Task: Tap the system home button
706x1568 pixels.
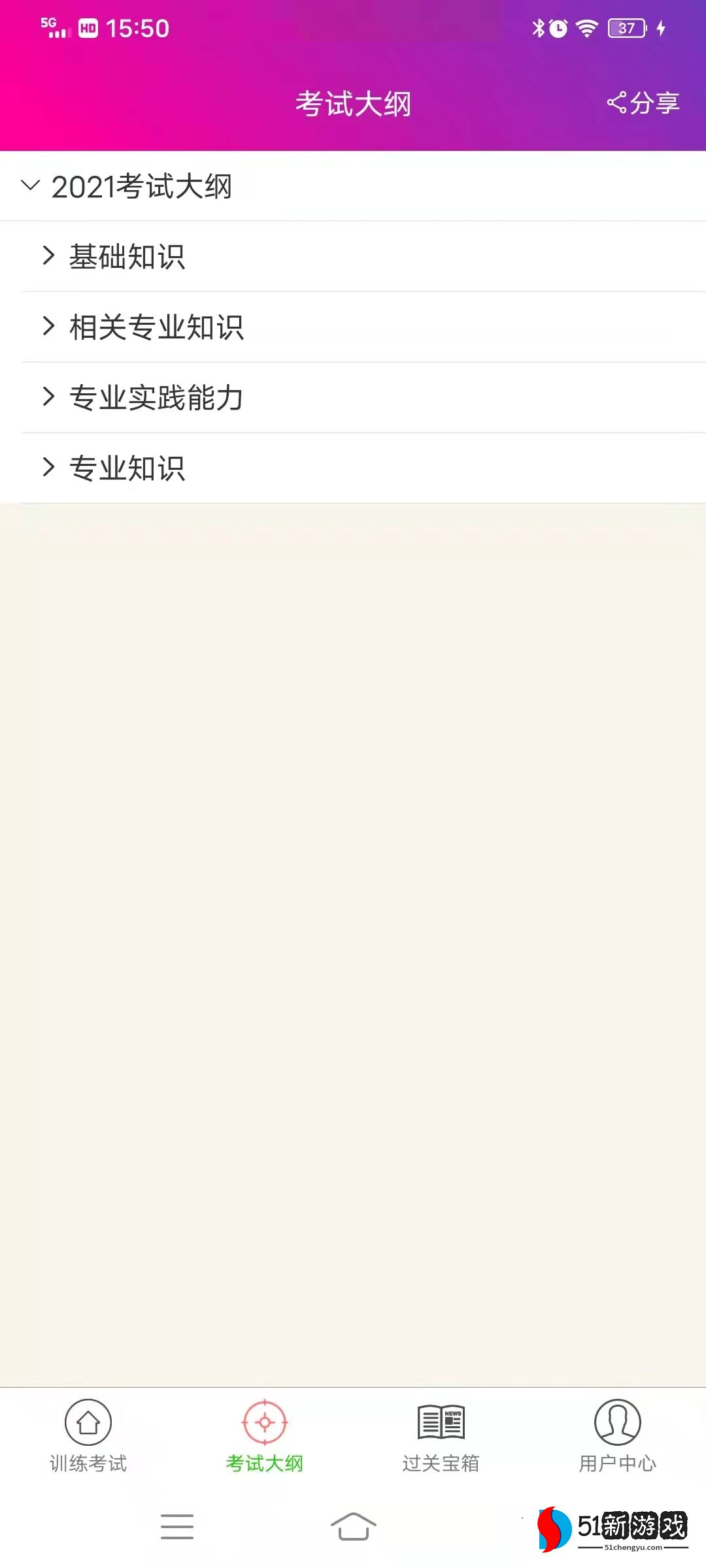Action: click(353, 1526)
